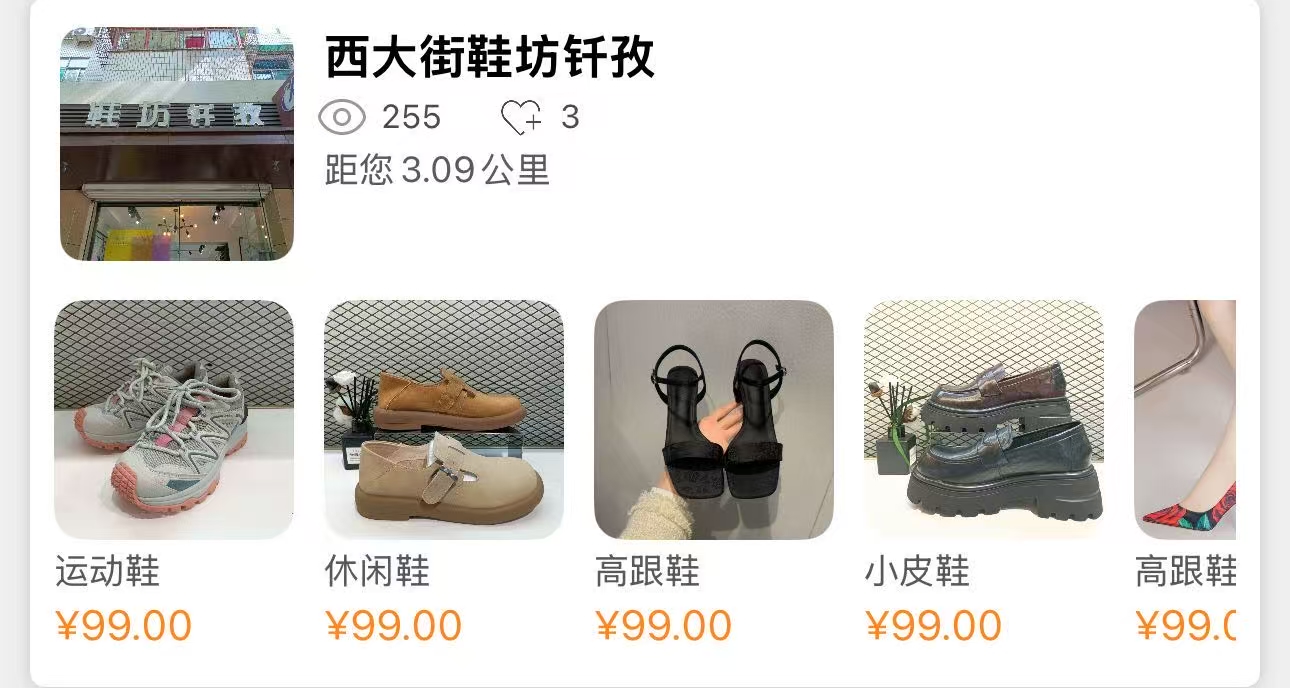1290x688 pixels.
Task: Add the store to favorites with heart icon
Action: coord(521,118)
